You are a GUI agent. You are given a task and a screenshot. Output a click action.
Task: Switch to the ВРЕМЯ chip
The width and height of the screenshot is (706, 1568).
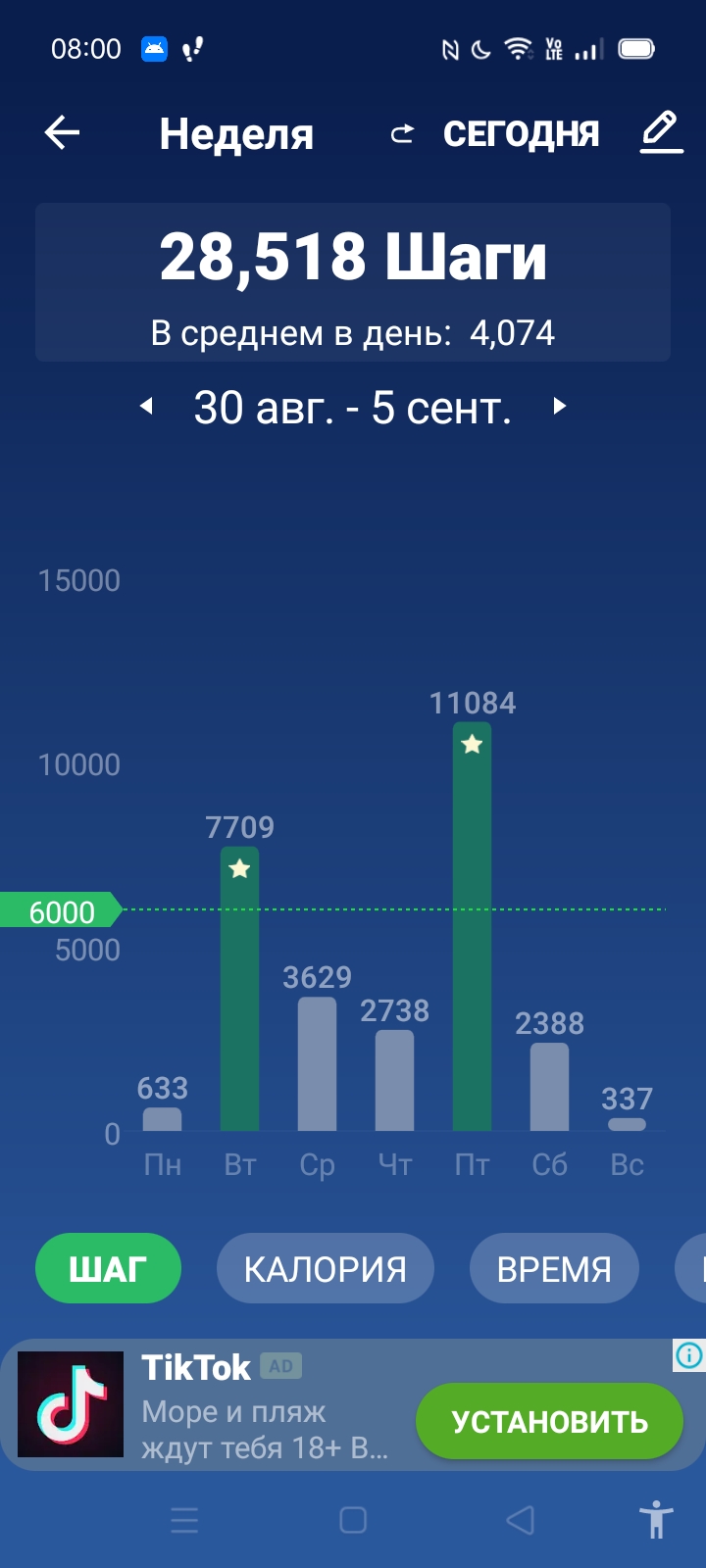click(x=554, y=1268)
